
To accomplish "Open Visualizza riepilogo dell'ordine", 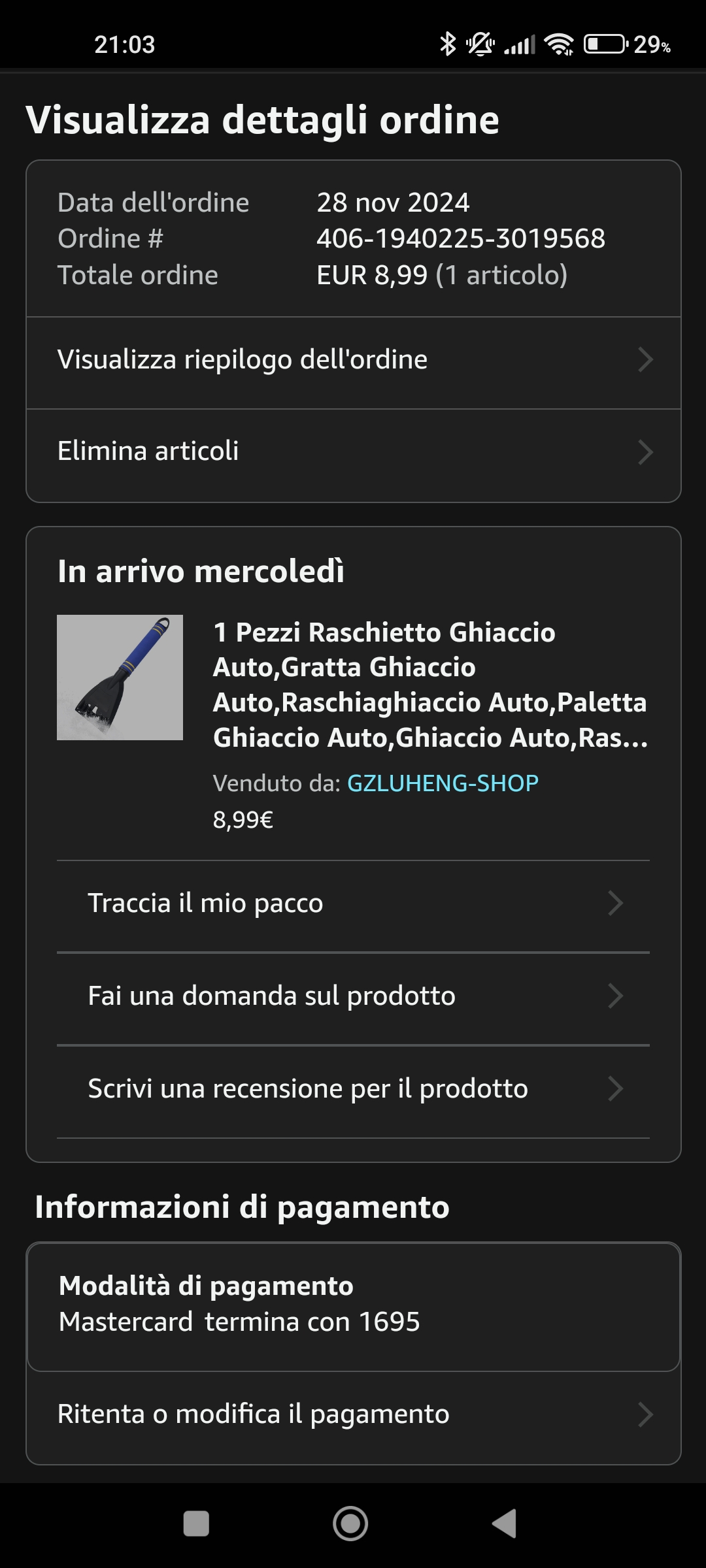I will tap(353, 360).
